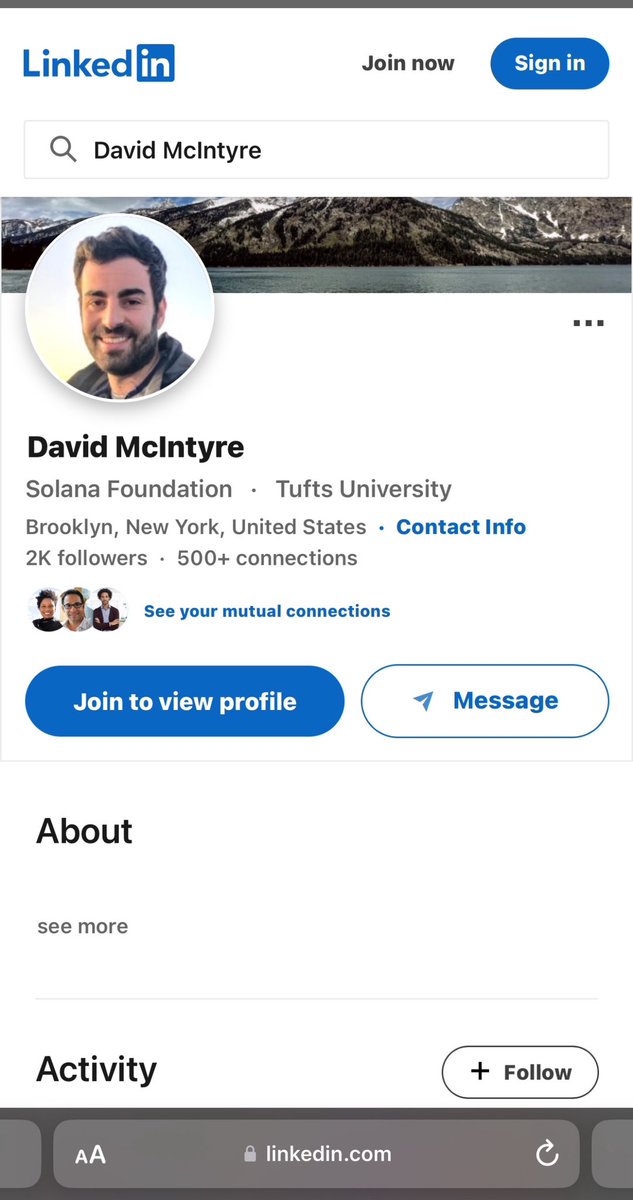633x1200 pixels.
Task: Expand About with see more
Action: [82, 927]
